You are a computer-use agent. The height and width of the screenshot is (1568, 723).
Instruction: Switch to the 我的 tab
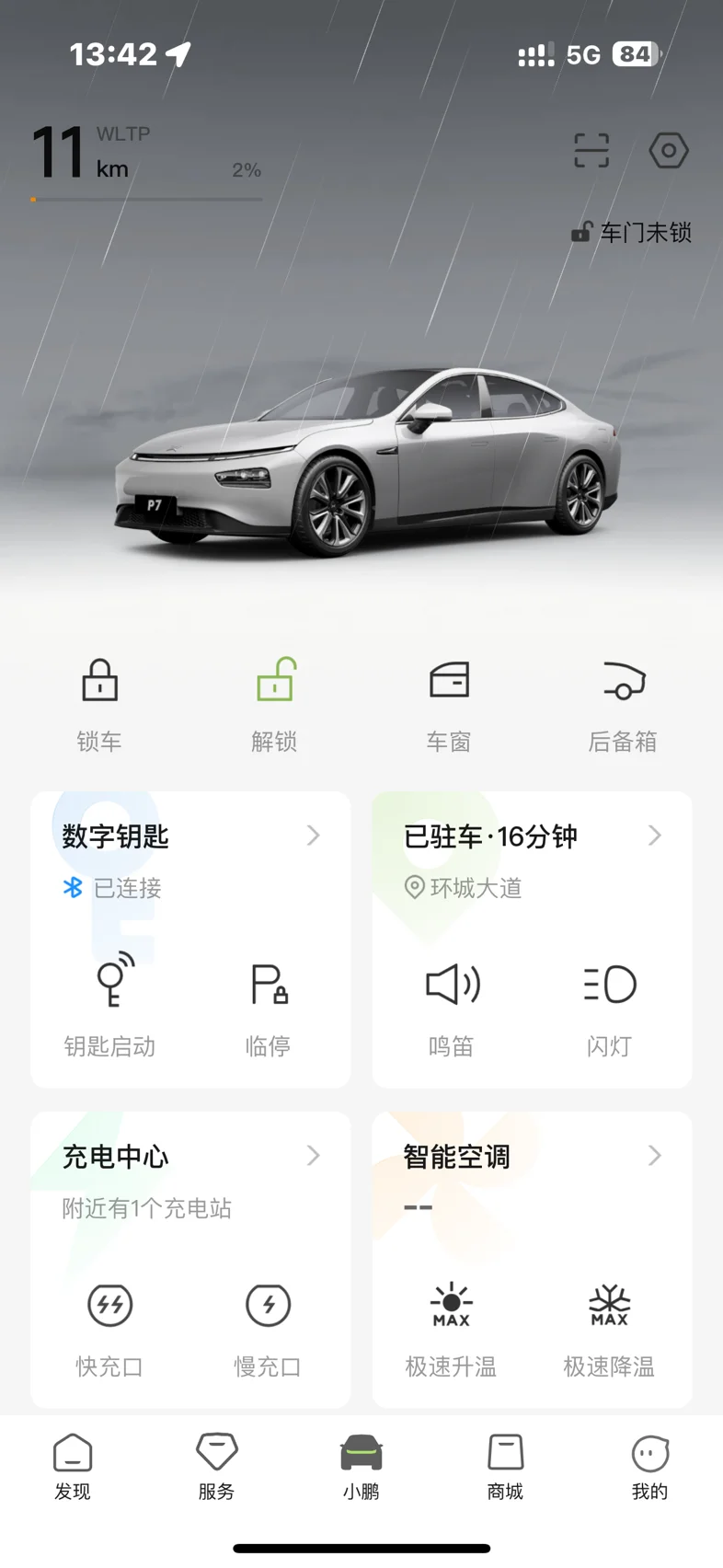point(650,1467)
